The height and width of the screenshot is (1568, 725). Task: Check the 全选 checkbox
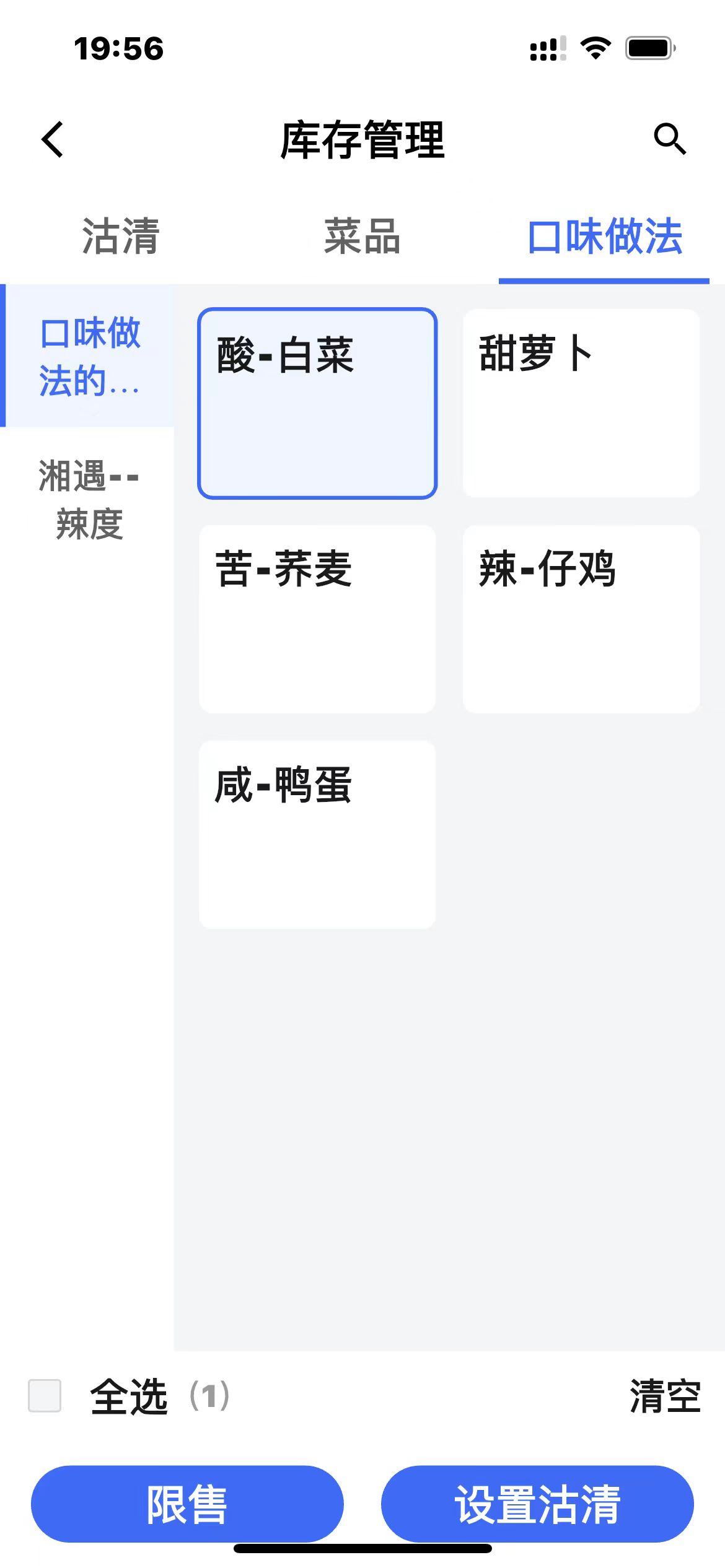45,1396
